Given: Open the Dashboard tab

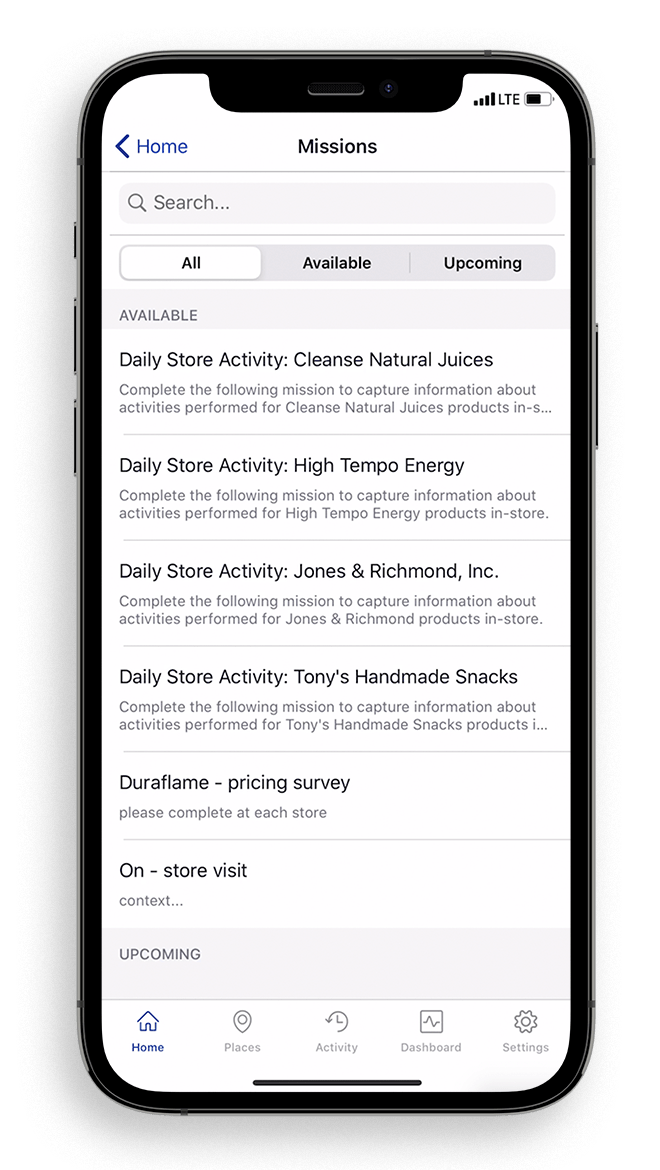Looking at the screenshot, I should pos(431,1032).
